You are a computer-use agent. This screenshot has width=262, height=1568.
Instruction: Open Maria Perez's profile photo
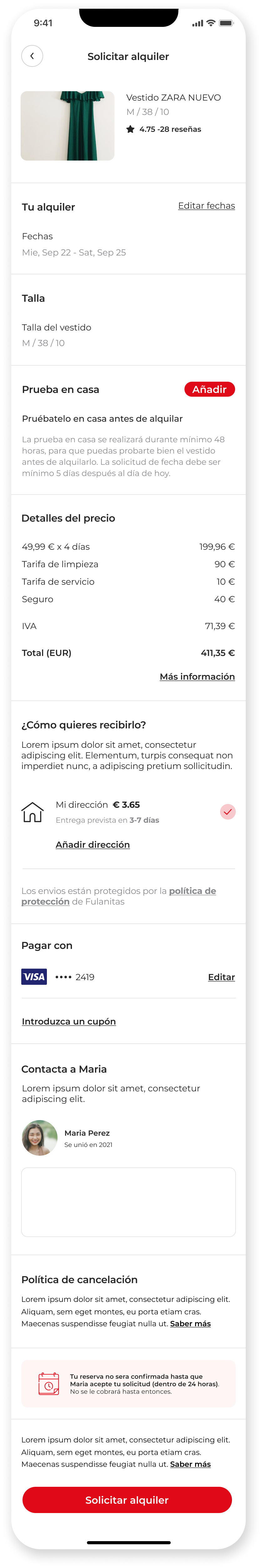(x=40, y=1138)
